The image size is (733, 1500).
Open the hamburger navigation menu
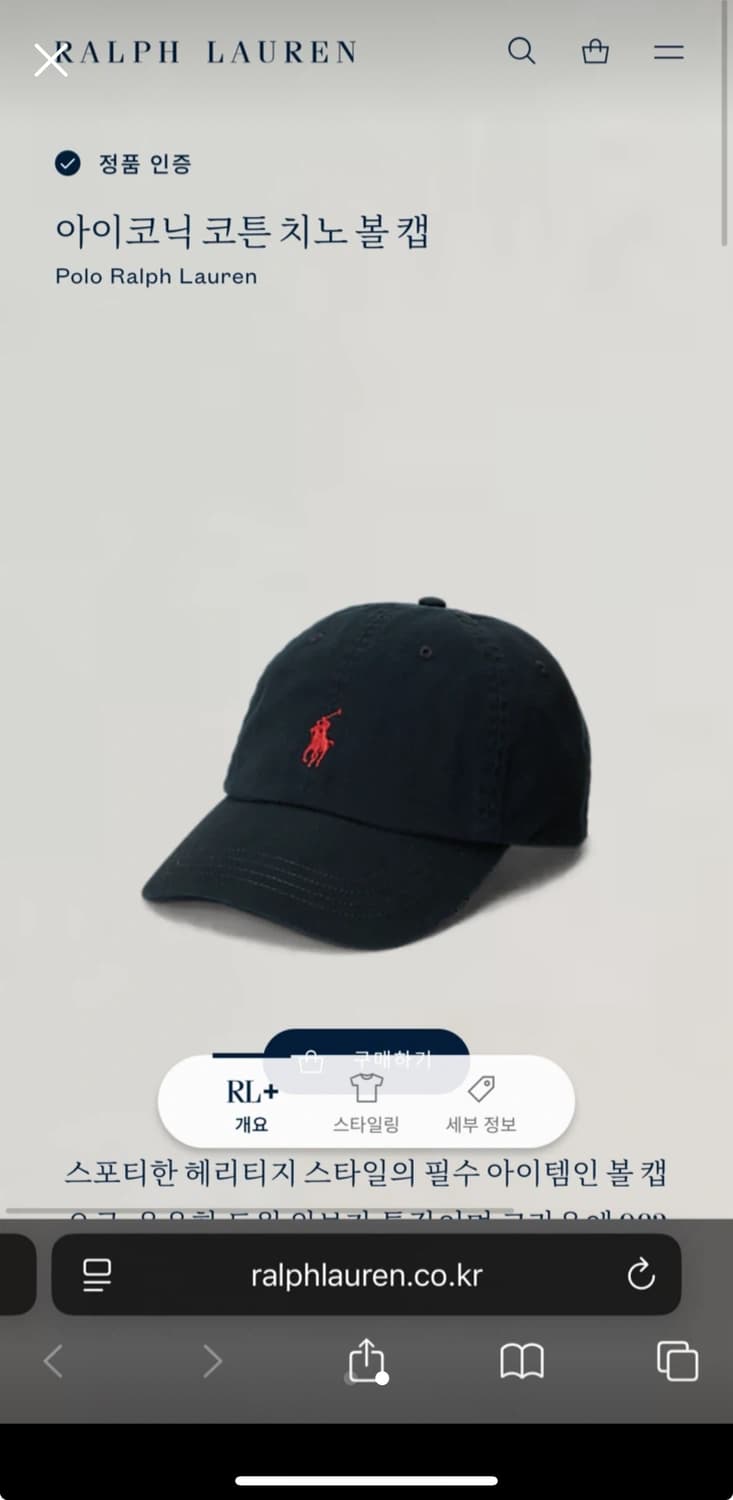(668, 53)
